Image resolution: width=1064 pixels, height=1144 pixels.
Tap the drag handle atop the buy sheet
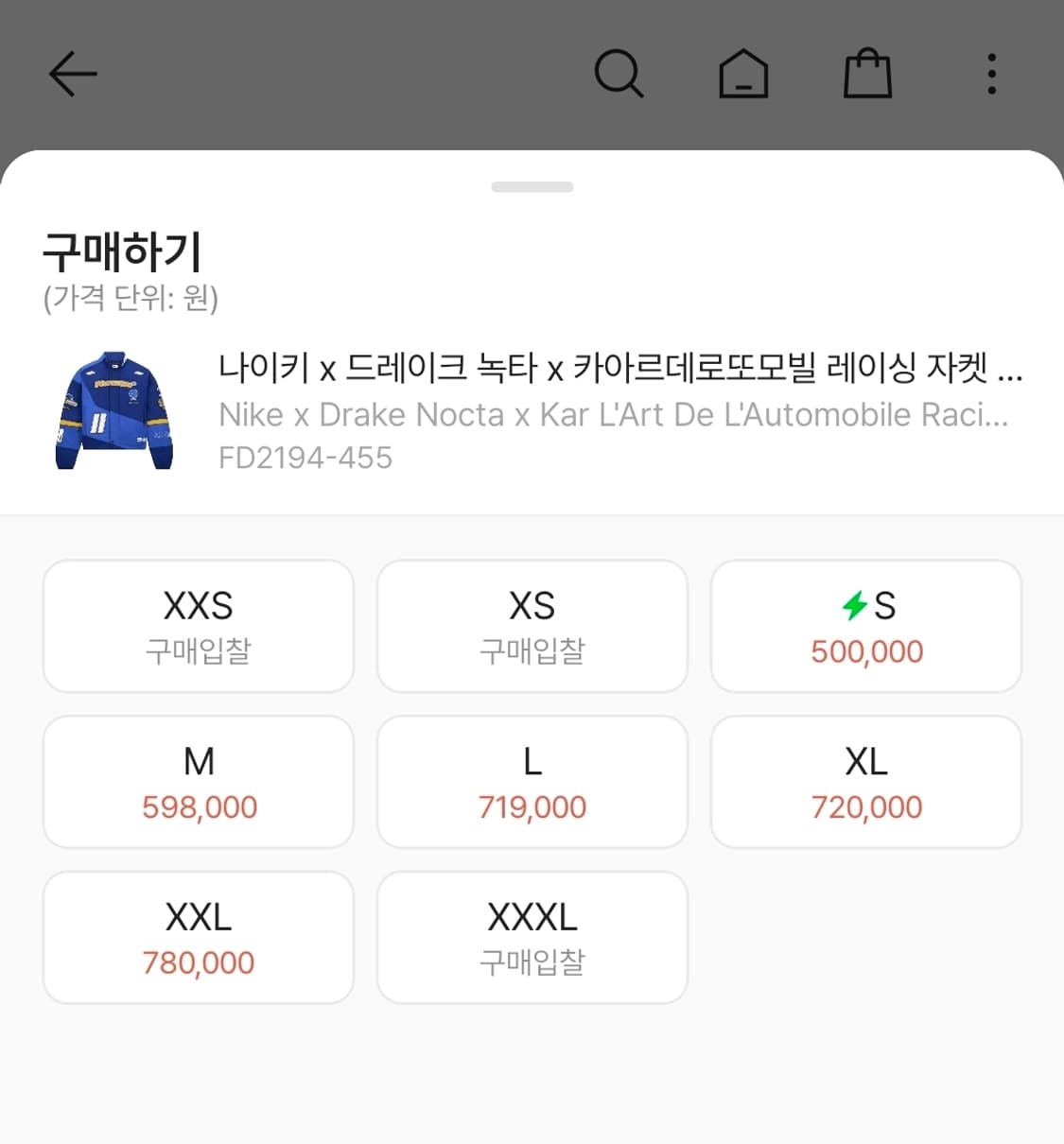pos(532,186)
